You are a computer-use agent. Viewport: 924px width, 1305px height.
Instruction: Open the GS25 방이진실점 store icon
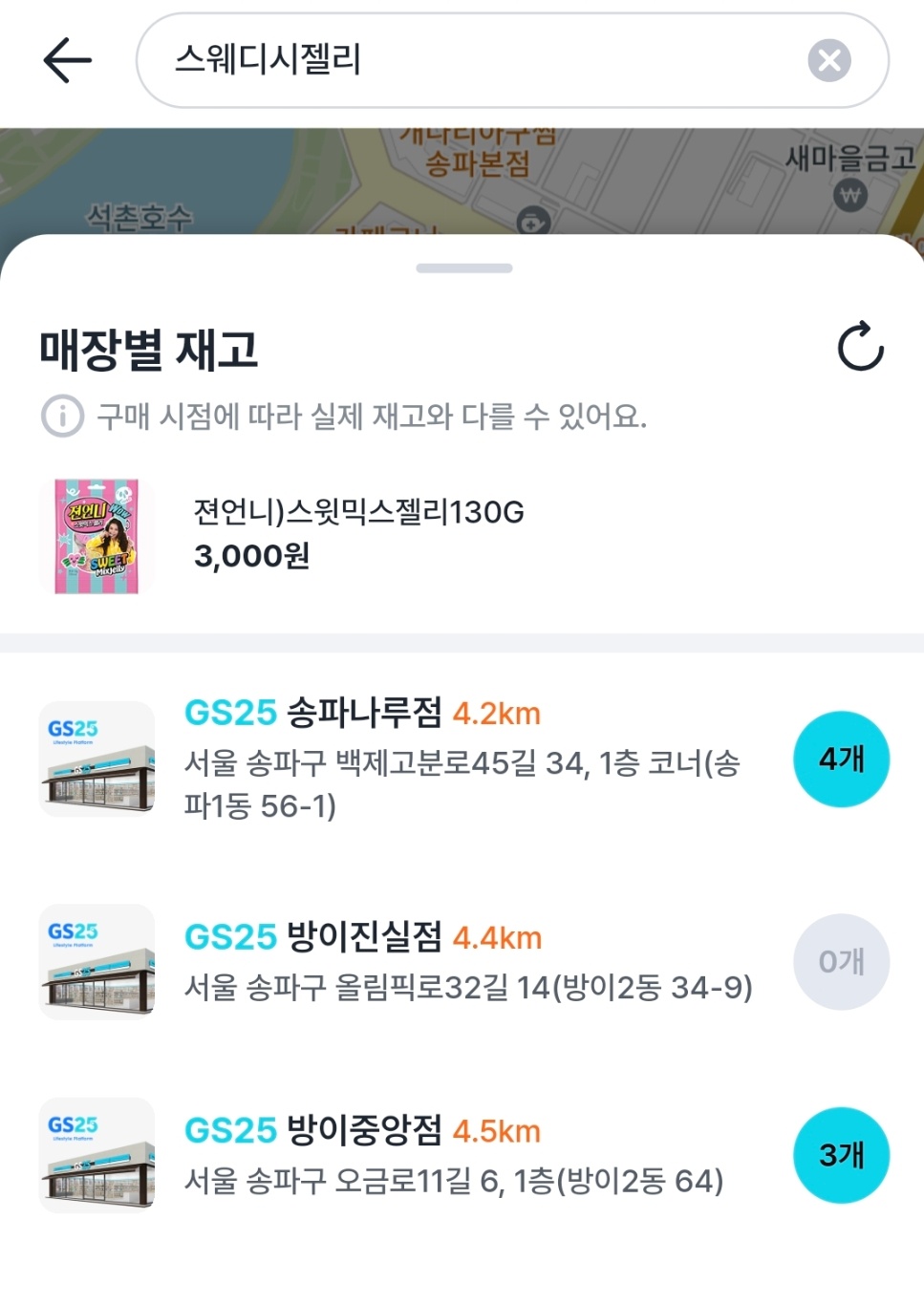(96, 962)
